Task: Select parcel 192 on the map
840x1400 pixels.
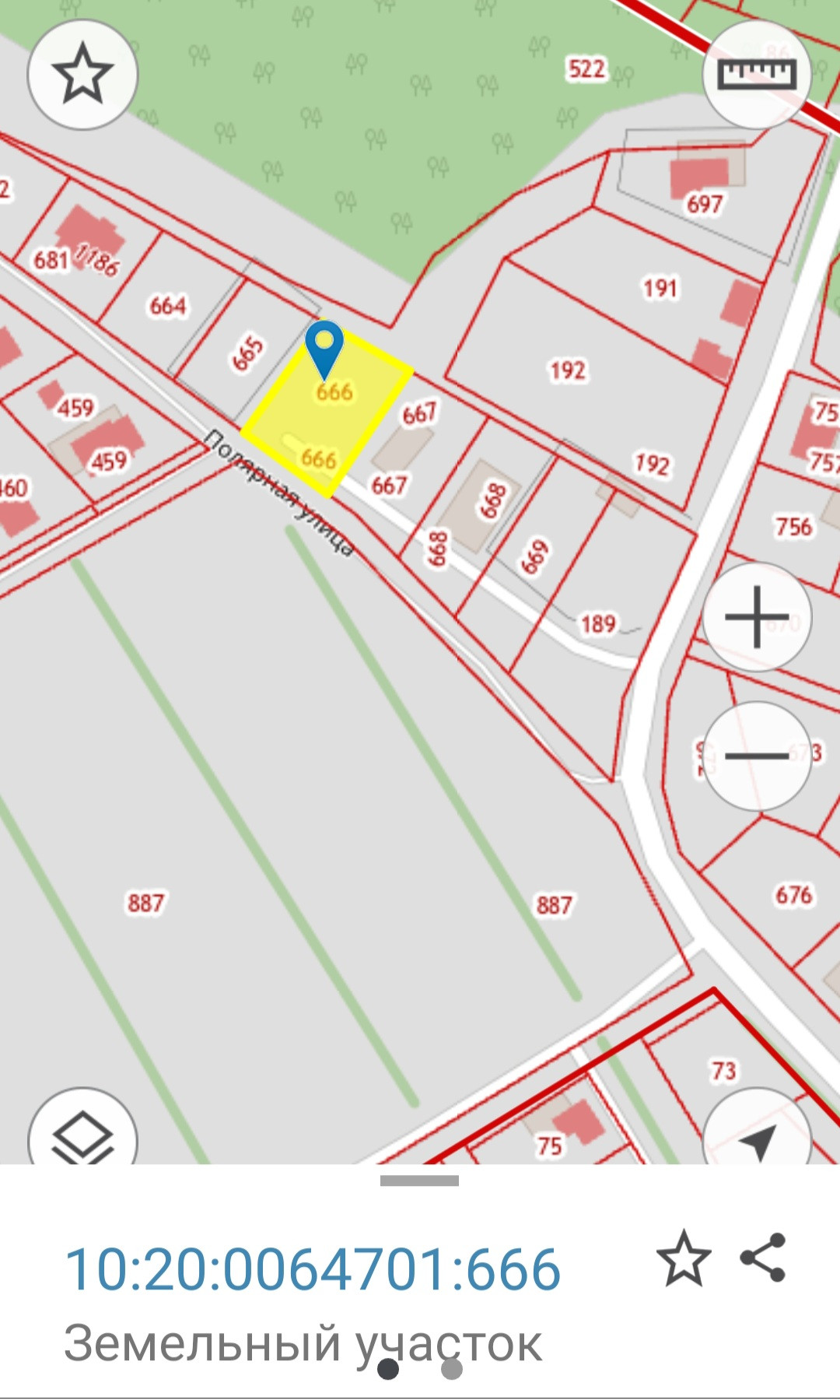Action: coord(568,370)
